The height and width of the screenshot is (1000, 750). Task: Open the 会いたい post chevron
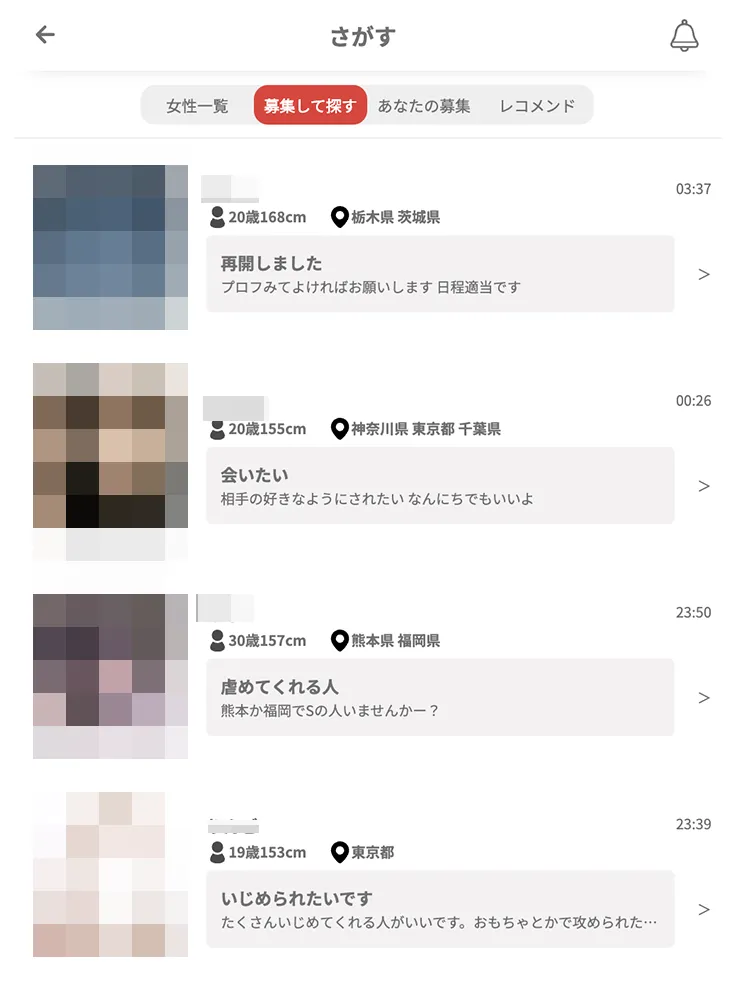pyautogui.click(x=704, y=486)
